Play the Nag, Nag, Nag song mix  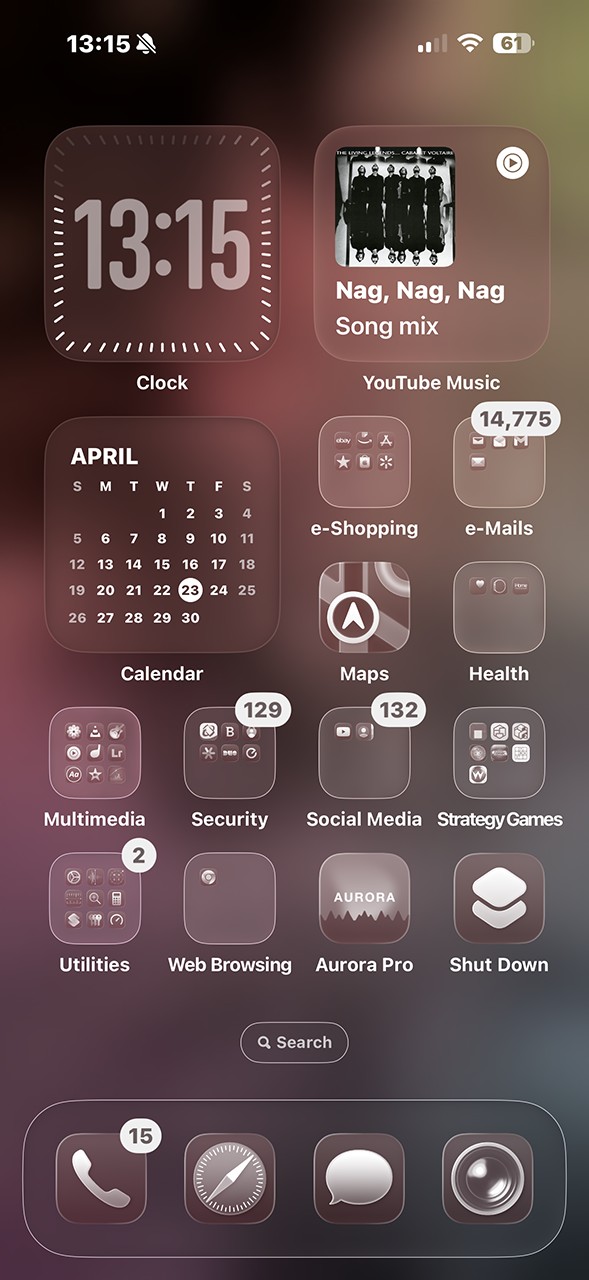coord(512,163)
